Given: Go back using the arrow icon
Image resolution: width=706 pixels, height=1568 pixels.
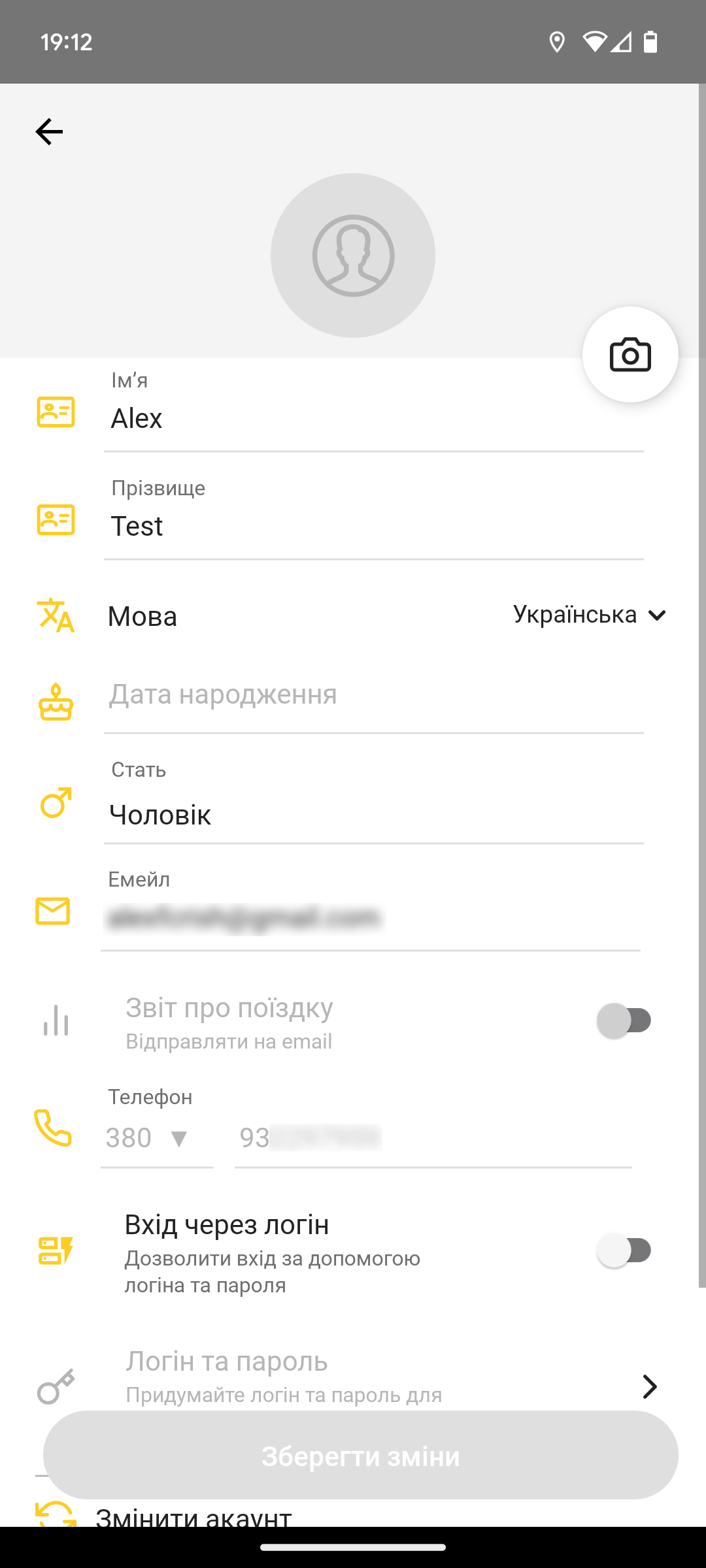Looking at the screenshot, I should 49,131.
